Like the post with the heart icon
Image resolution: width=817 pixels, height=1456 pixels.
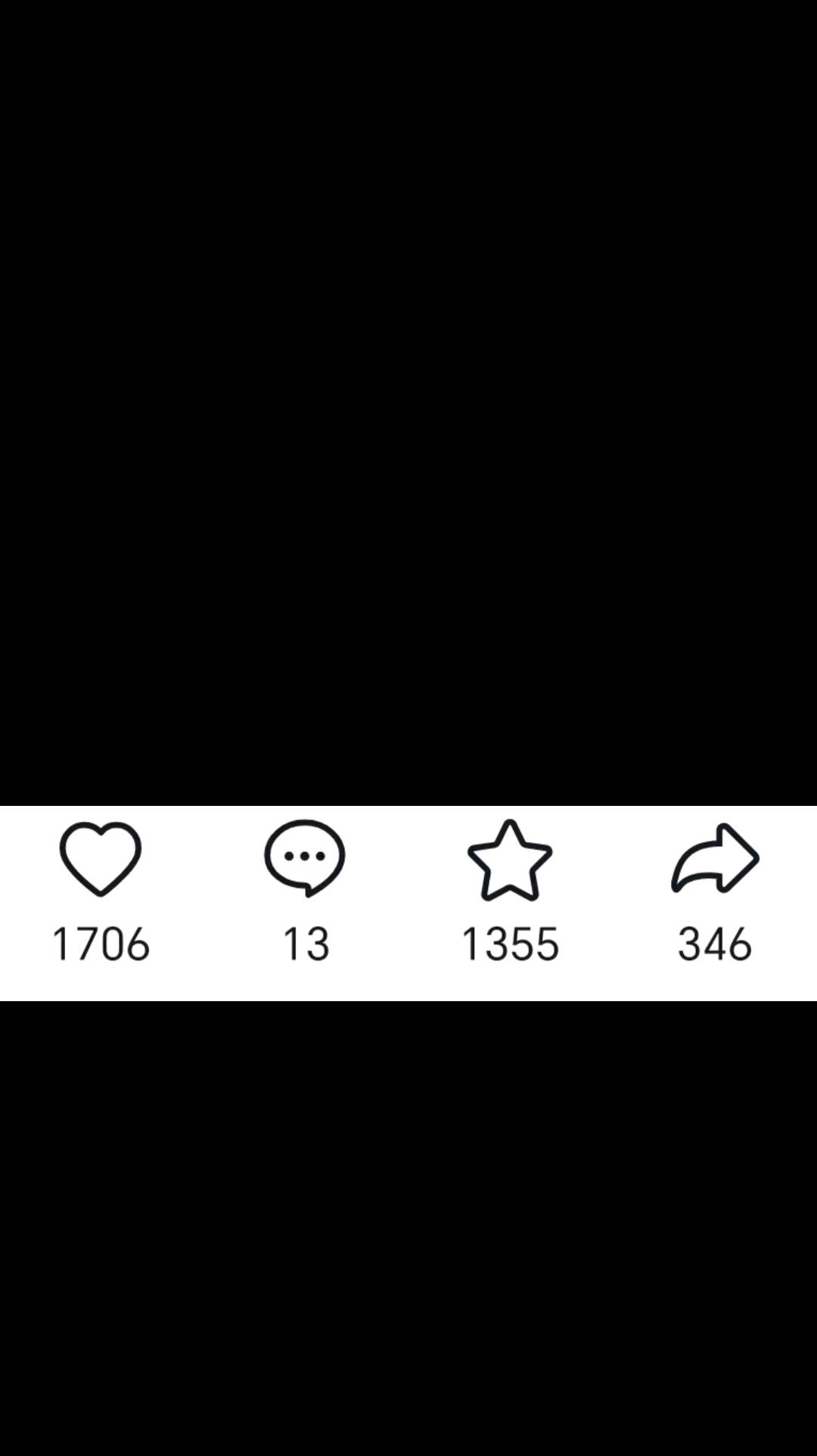tap(101, 859)
